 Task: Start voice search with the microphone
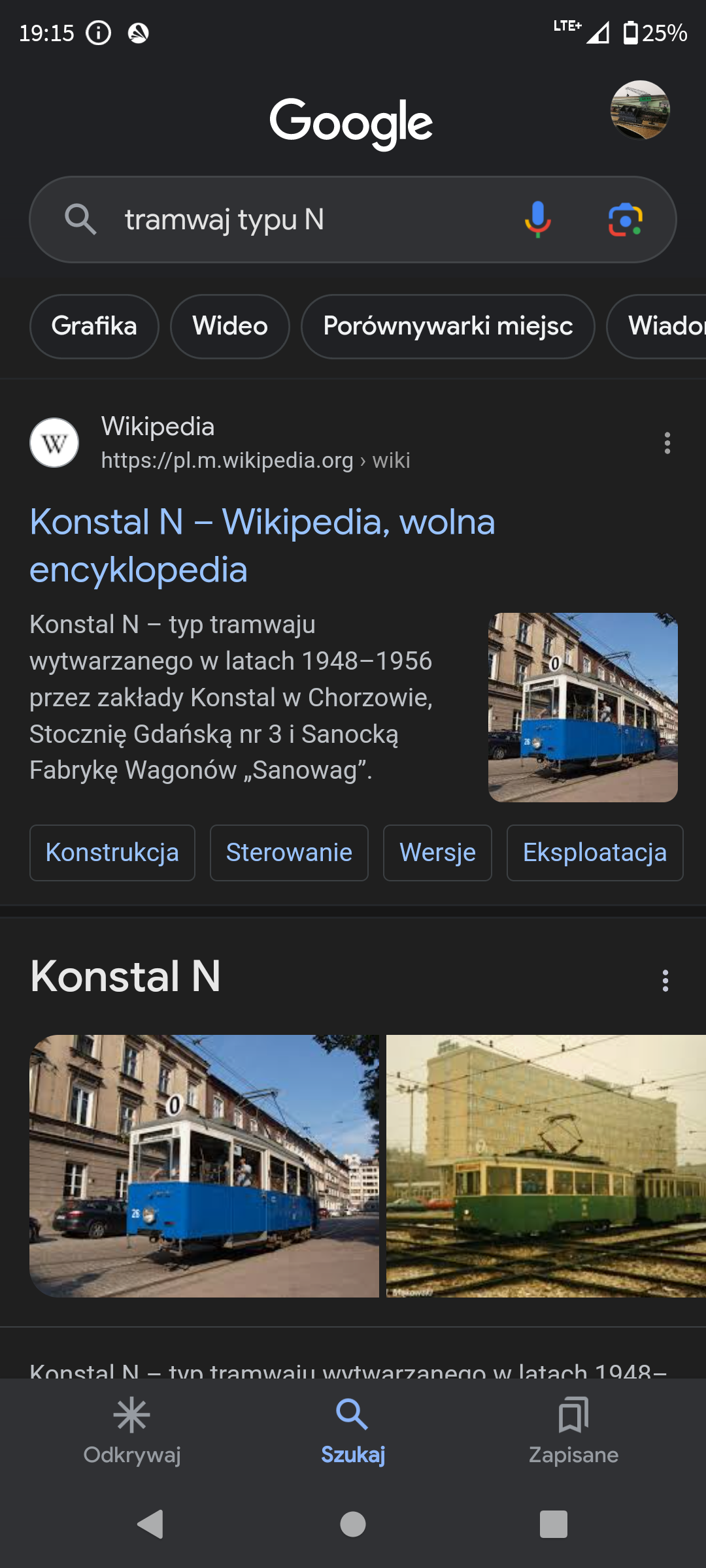537,220
